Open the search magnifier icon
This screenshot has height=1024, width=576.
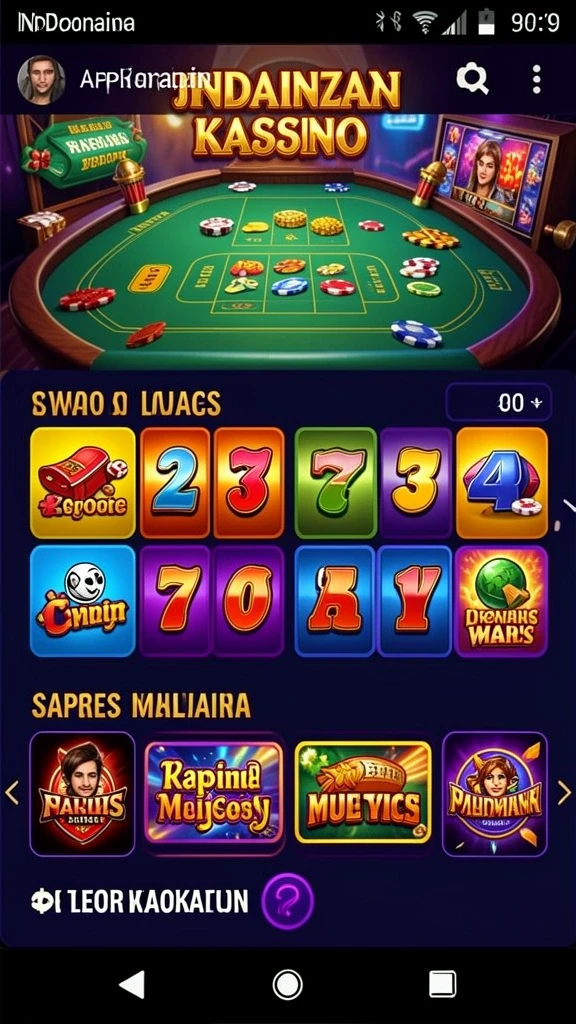click(472, 80)
